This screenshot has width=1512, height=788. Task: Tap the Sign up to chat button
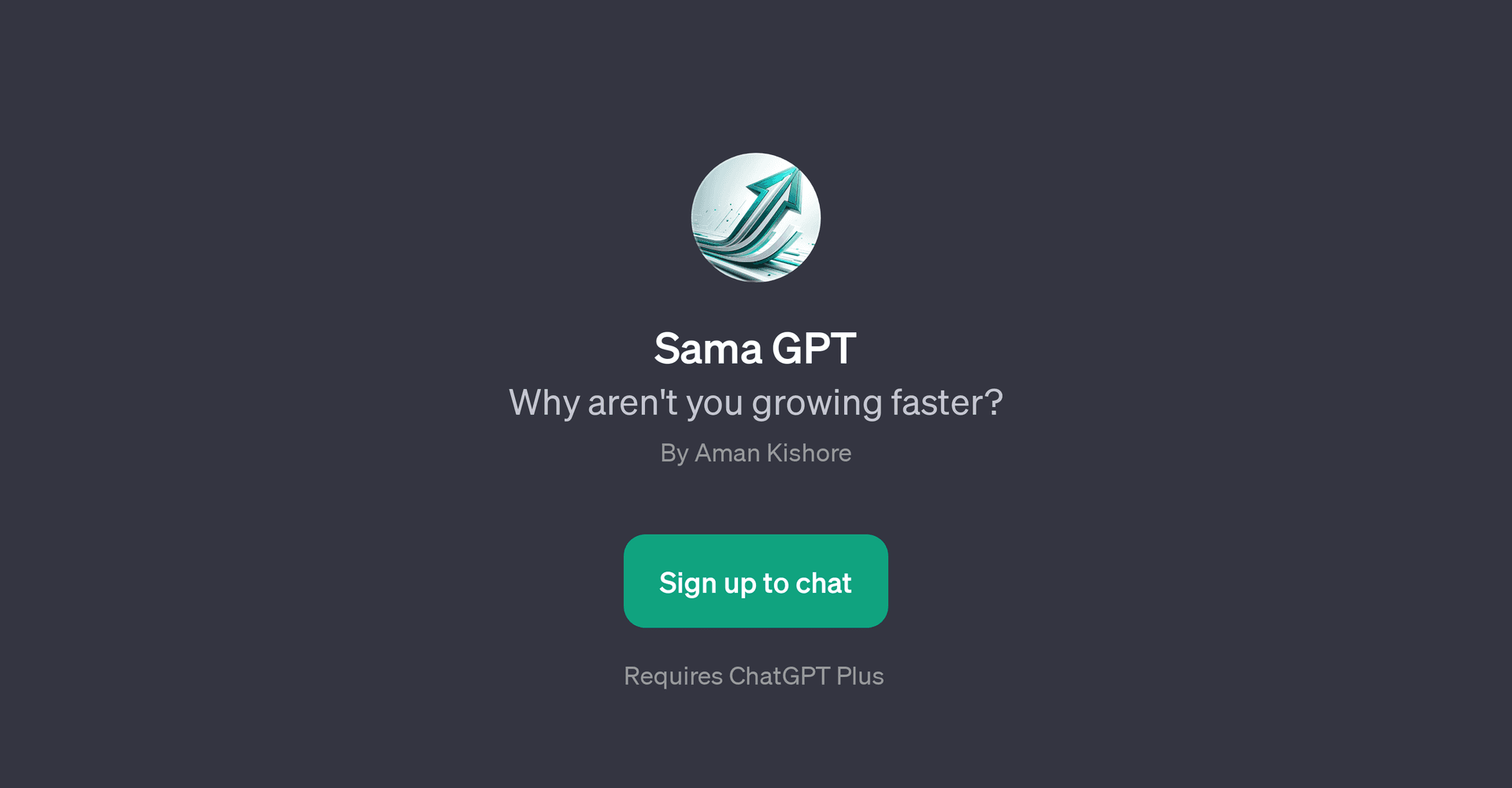pos(755,581)
